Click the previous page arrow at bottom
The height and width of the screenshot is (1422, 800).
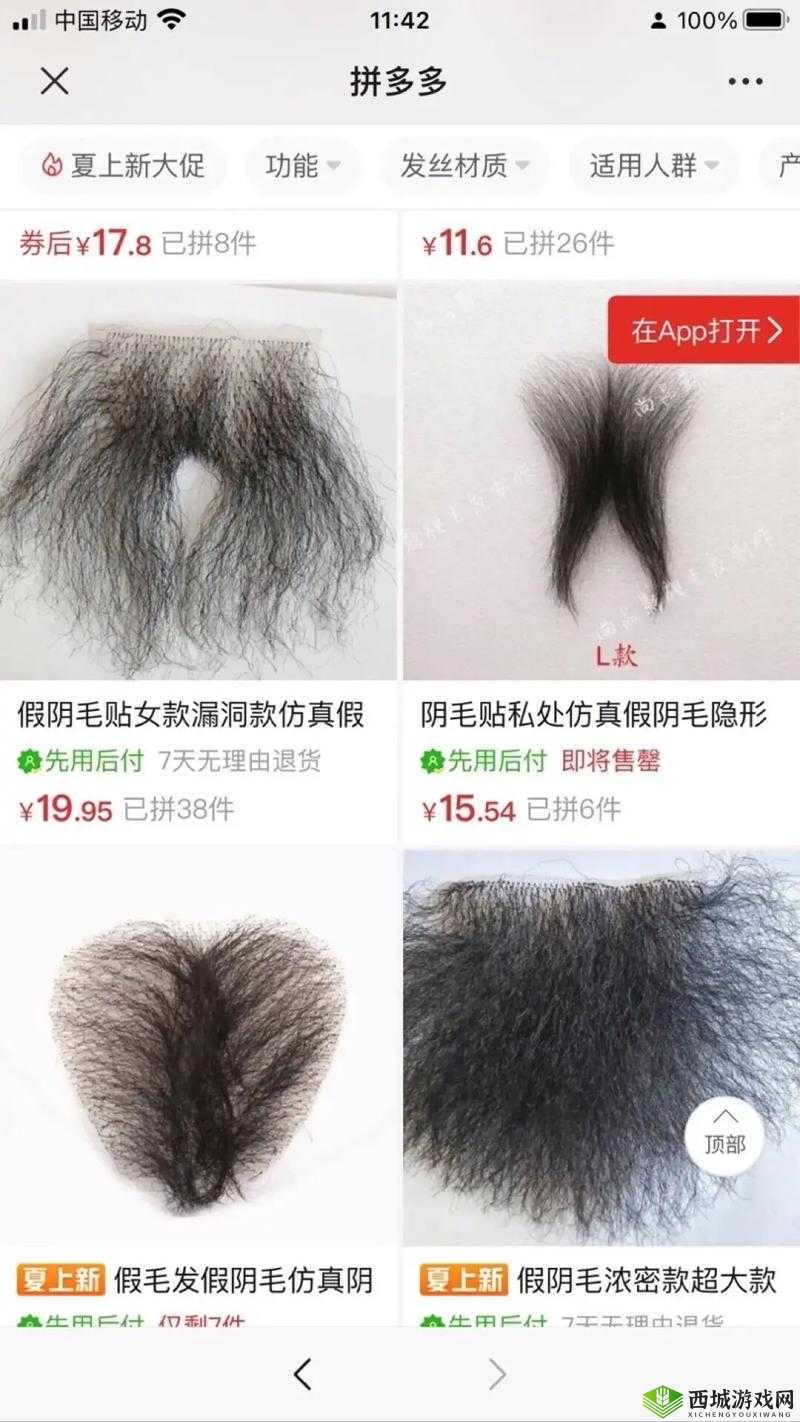303,1375
